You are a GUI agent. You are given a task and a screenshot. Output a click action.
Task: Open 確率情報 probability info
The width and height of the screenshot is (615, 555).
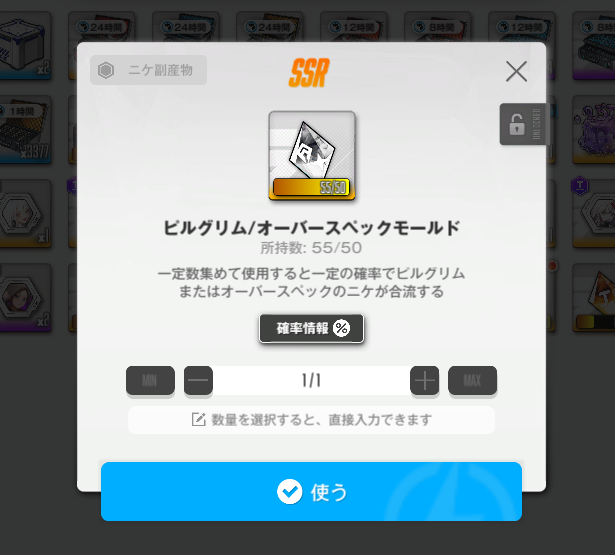[311, 328]
